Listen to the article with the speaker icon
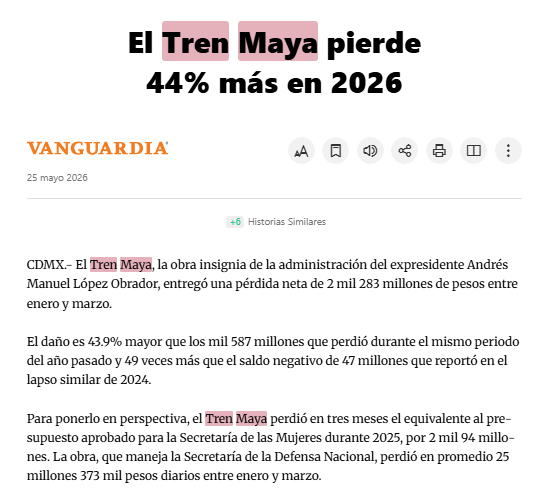Screen dimensions: 549x504 coord(370,151)
